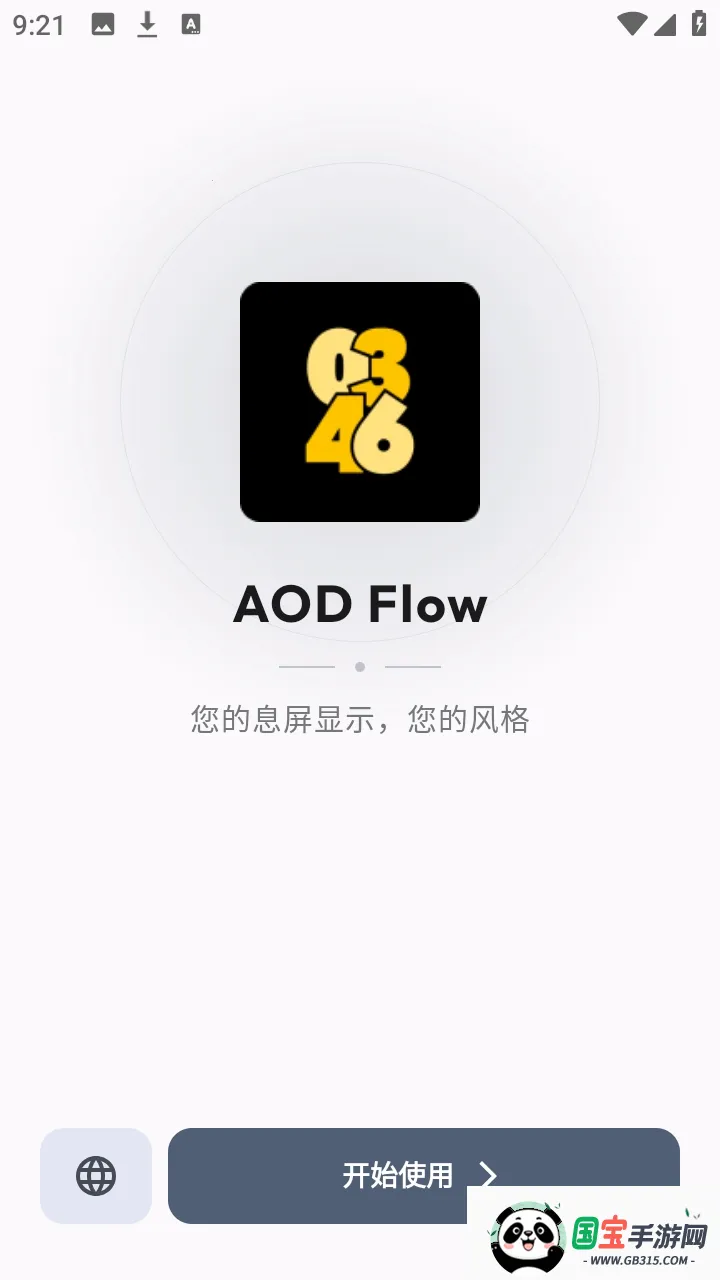This screenshot has height=1280, width=720.
Task: Tap the AOD Flow title text
Action: click(x=360, y=603)
